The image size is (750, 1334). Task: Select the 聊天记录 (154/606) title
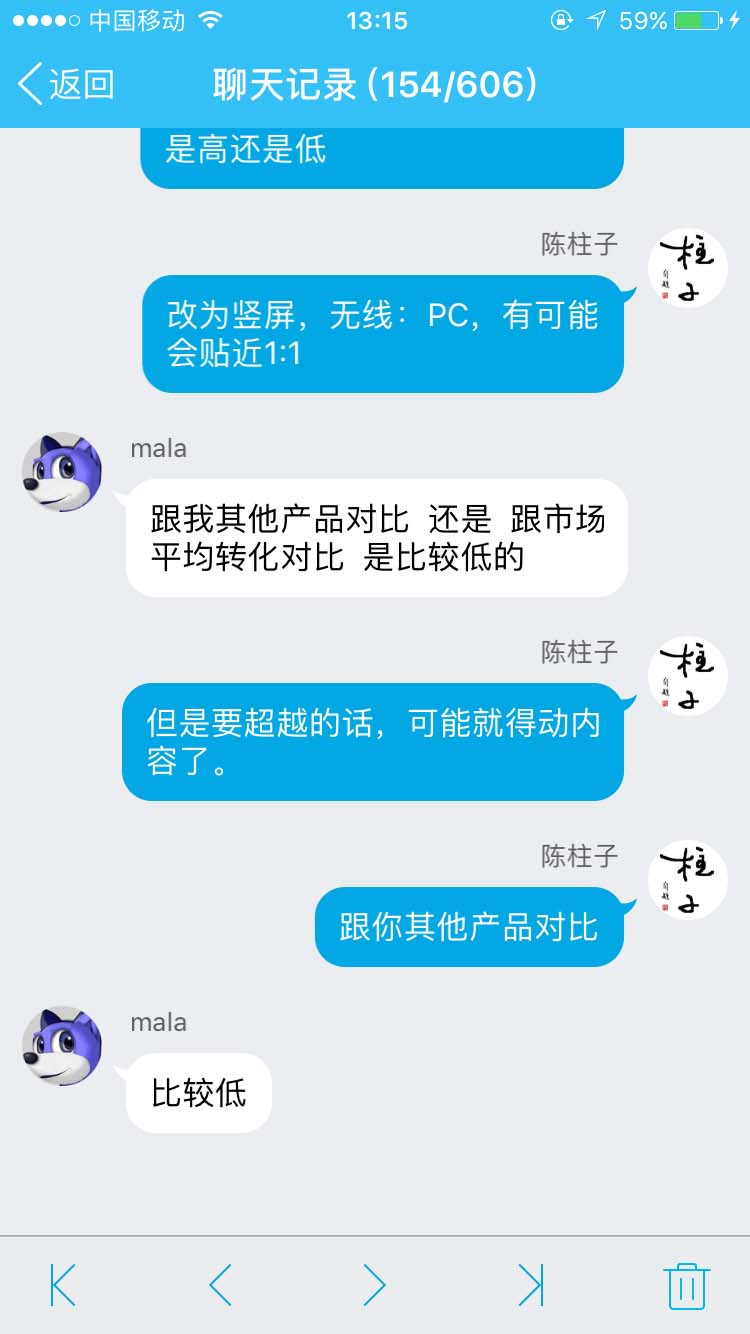click(x=374, y=85)
